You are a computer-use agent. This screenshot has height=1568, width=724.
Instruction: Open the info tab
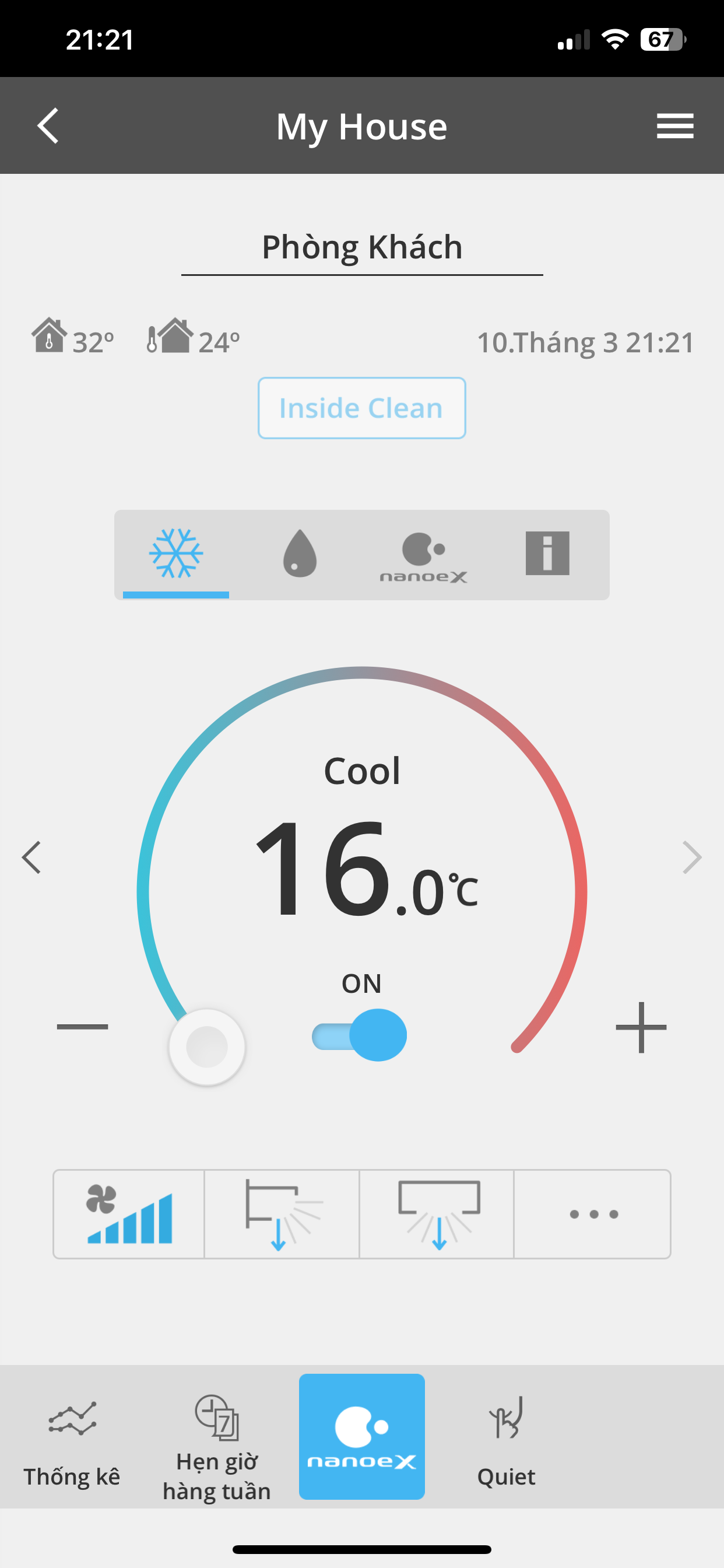(547, 554)
